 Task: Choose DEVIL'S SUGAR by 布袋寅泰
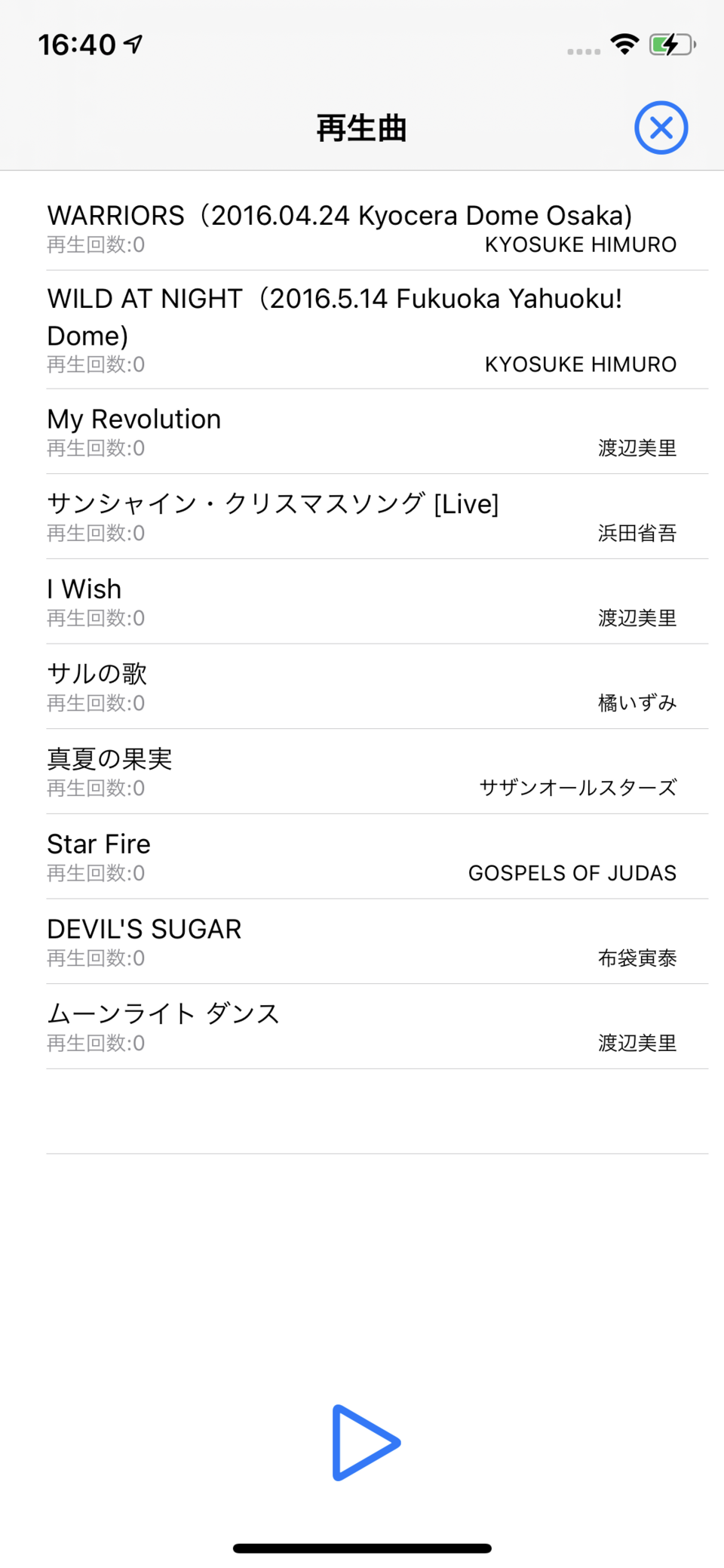pos(362,942)
